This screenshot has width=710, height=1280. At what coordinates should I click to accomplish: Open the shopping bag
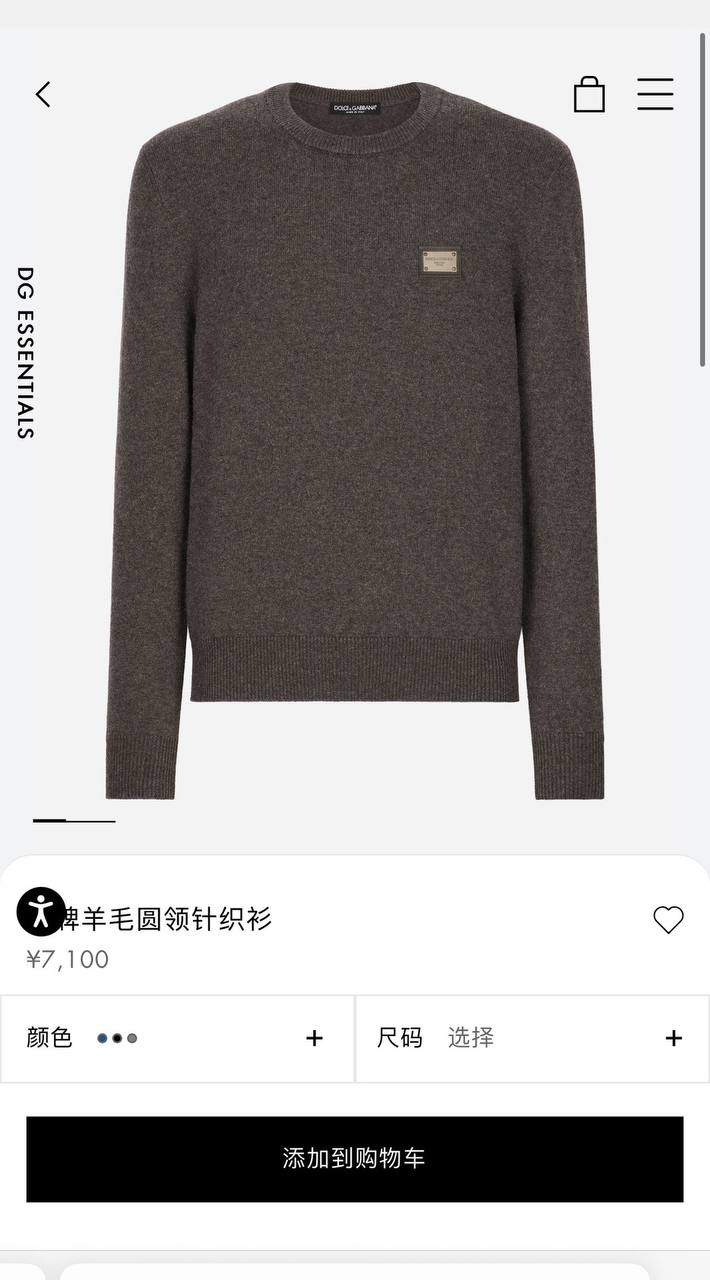point(589,94)
